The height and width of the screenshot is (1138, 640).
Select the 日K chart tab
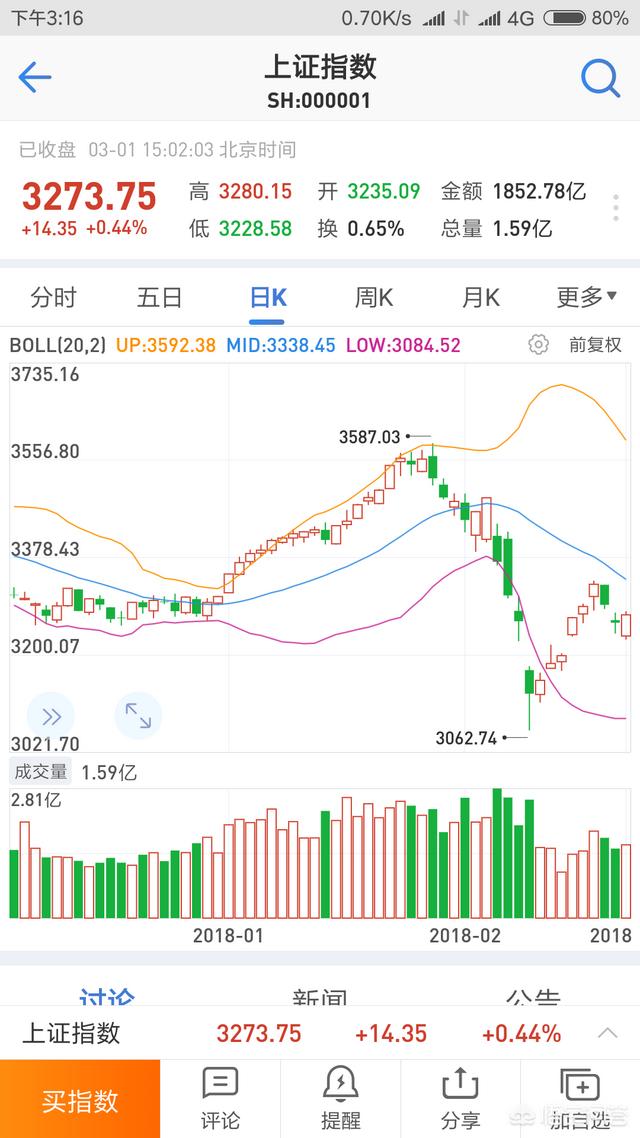tap(268, 298)
